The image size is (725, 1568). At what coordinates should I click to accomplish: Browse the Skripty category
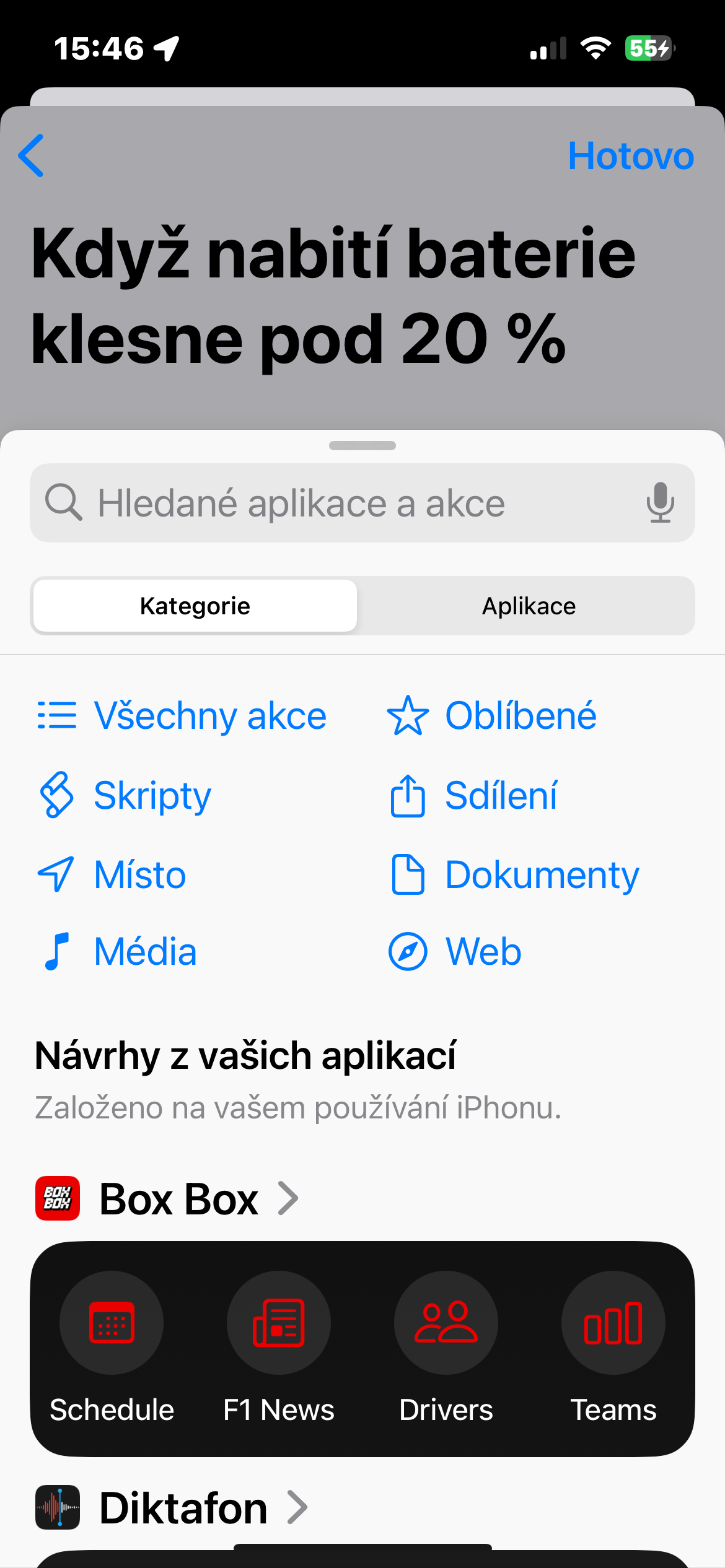[124, 795]
